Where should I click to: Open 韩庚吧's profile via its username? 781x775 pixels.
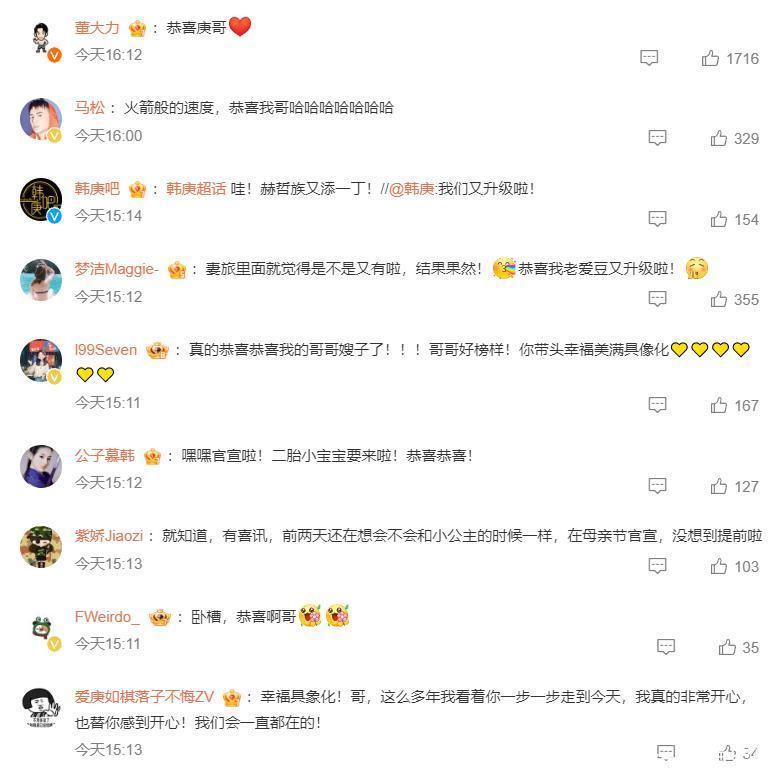pos(97,188)
